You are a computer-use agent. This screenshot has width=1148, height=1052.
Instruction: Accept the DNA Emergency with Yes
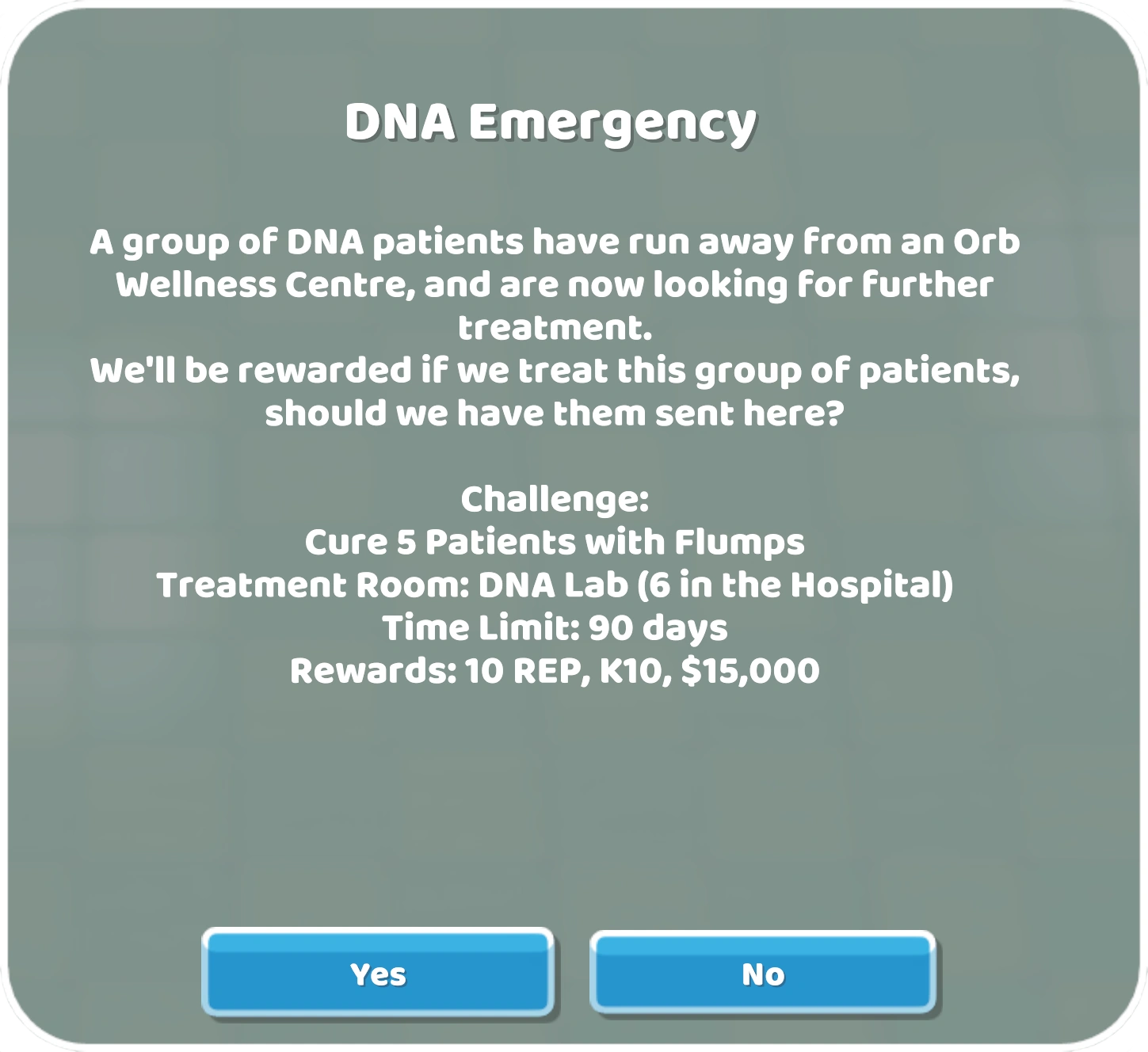(x=378, y=973)
